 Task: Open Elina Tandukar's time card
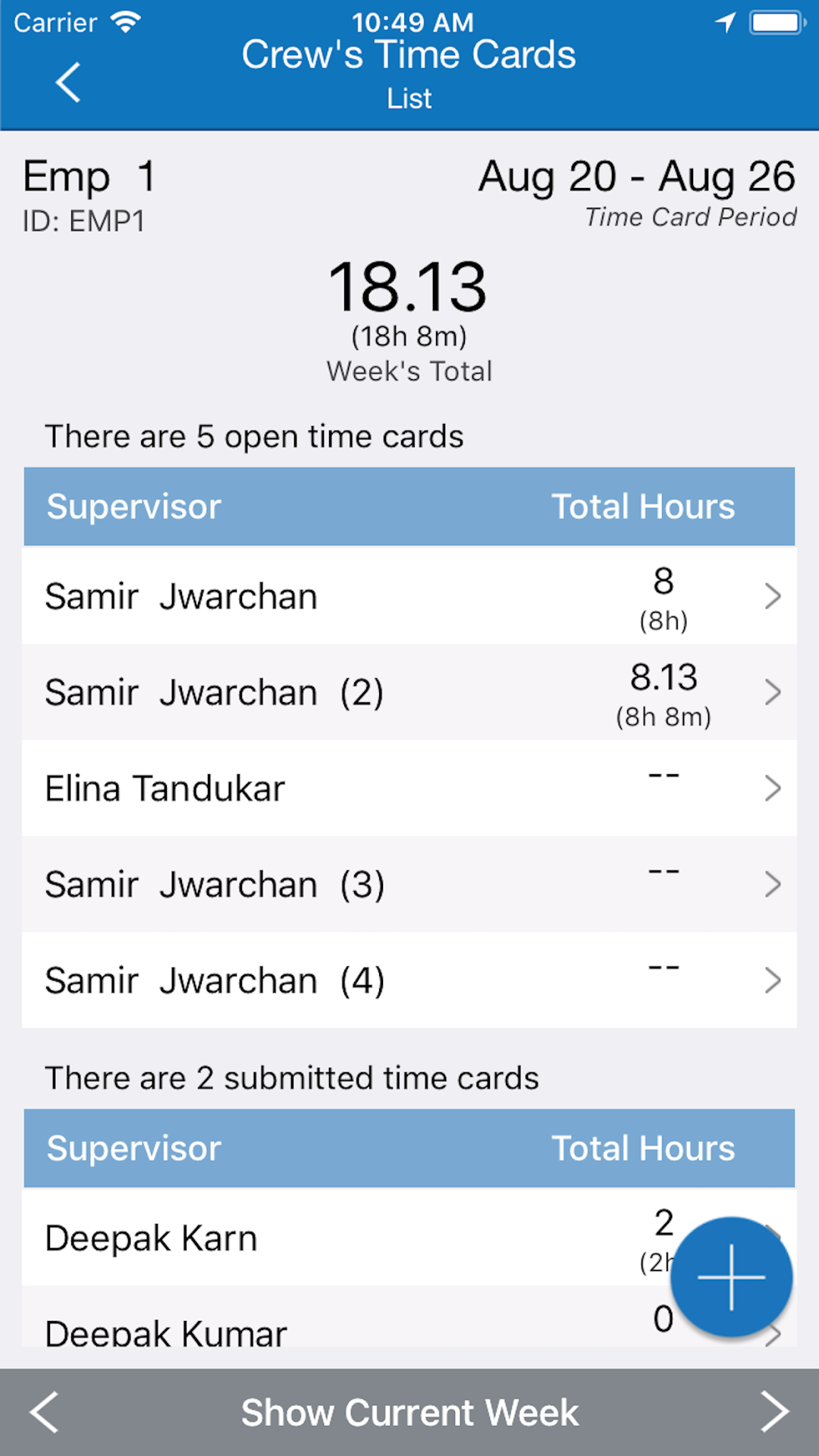[409, 789]
